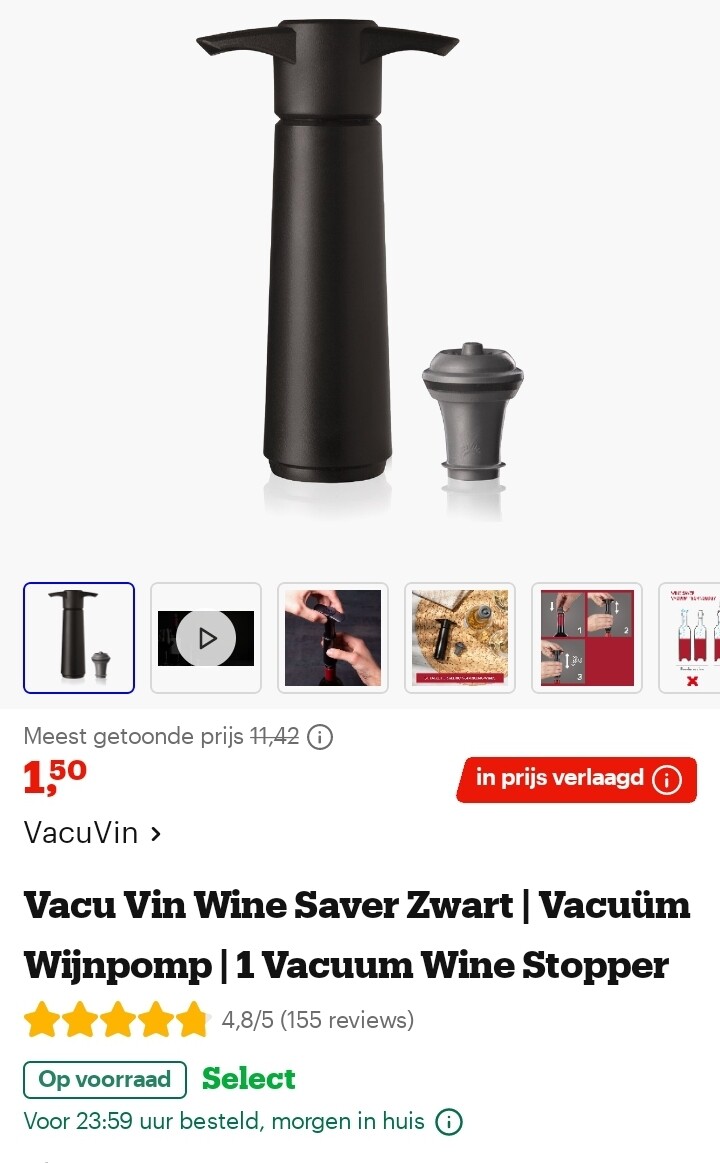Open the info icon inside the in prijs verlaagd badge
This screenshot has height=1163, width=720.
click(666, 781)
